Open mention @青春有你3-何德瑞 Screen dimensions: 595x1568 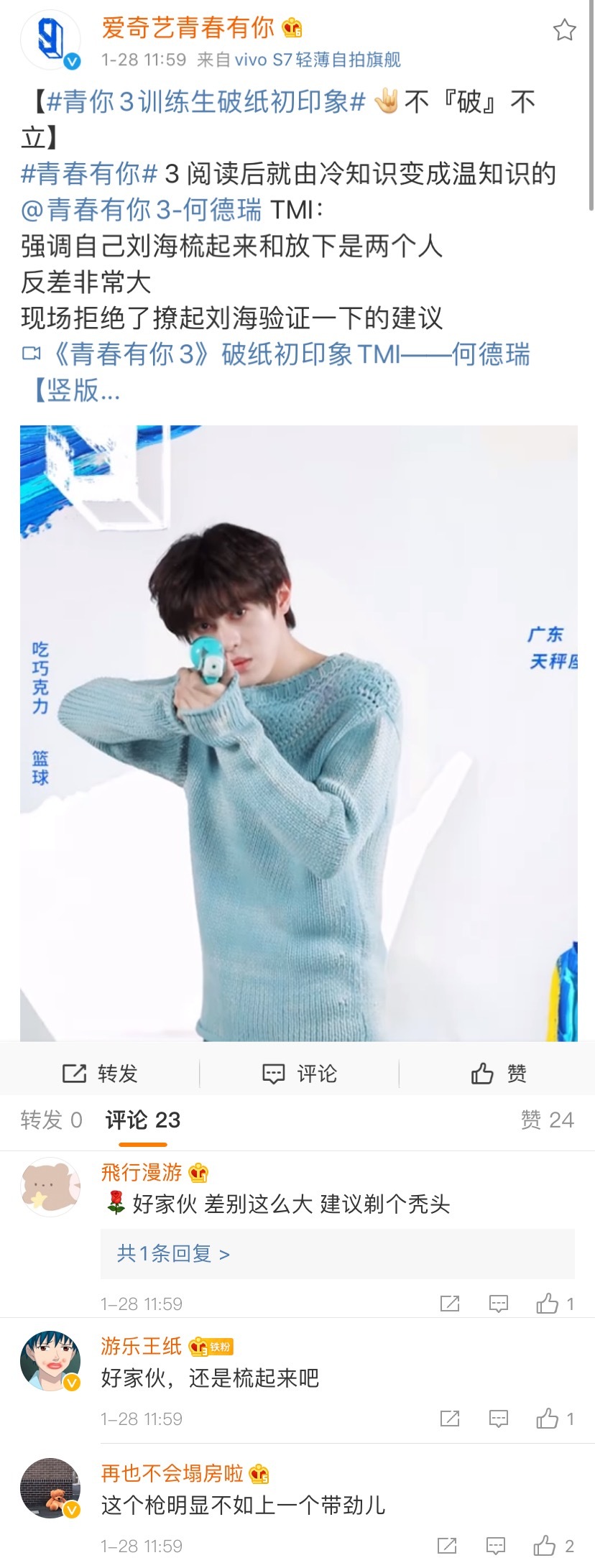pyautogui.click(x=141, y=210)
